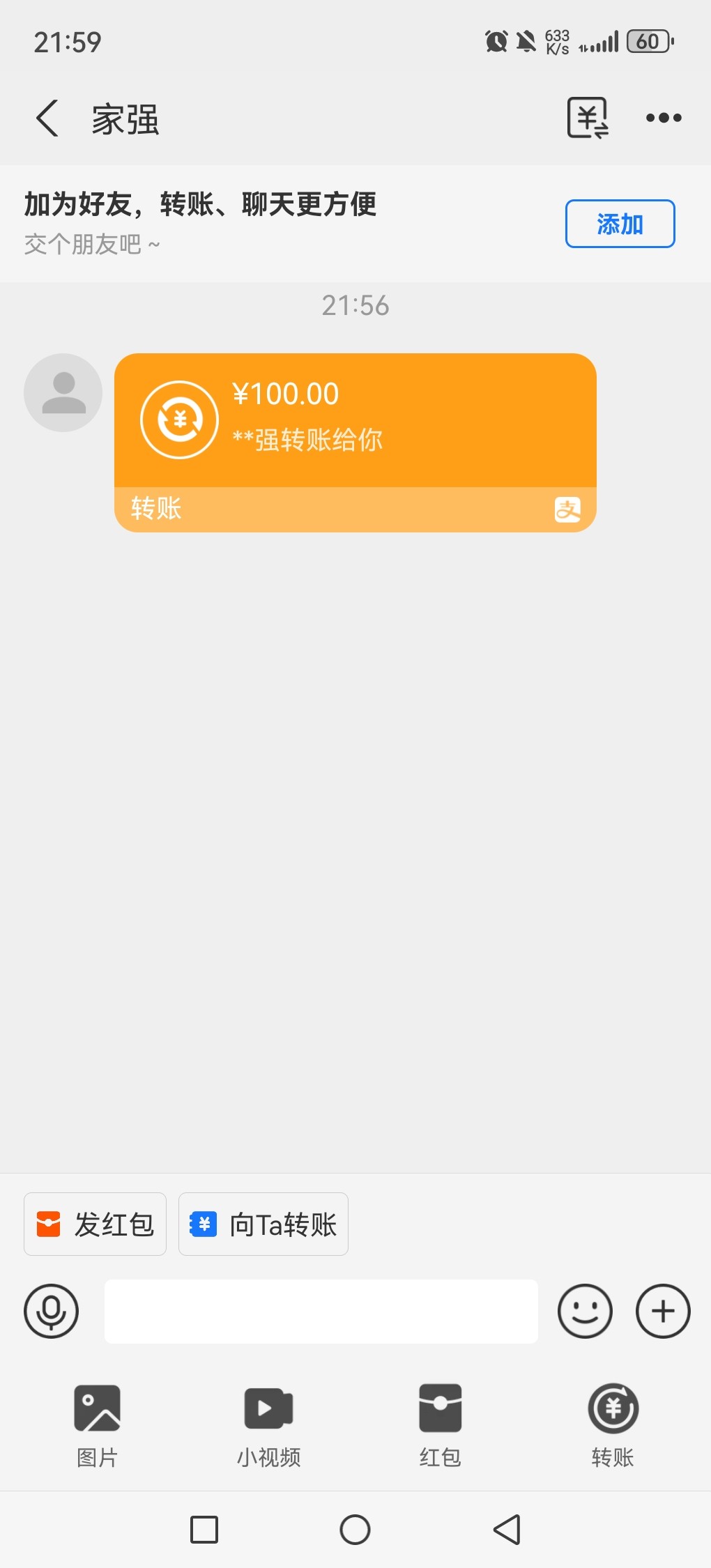Viewport: 711px width, 1568px height.
Task: Open 家强's avatar next to the transfer
Action: [63, 393]
